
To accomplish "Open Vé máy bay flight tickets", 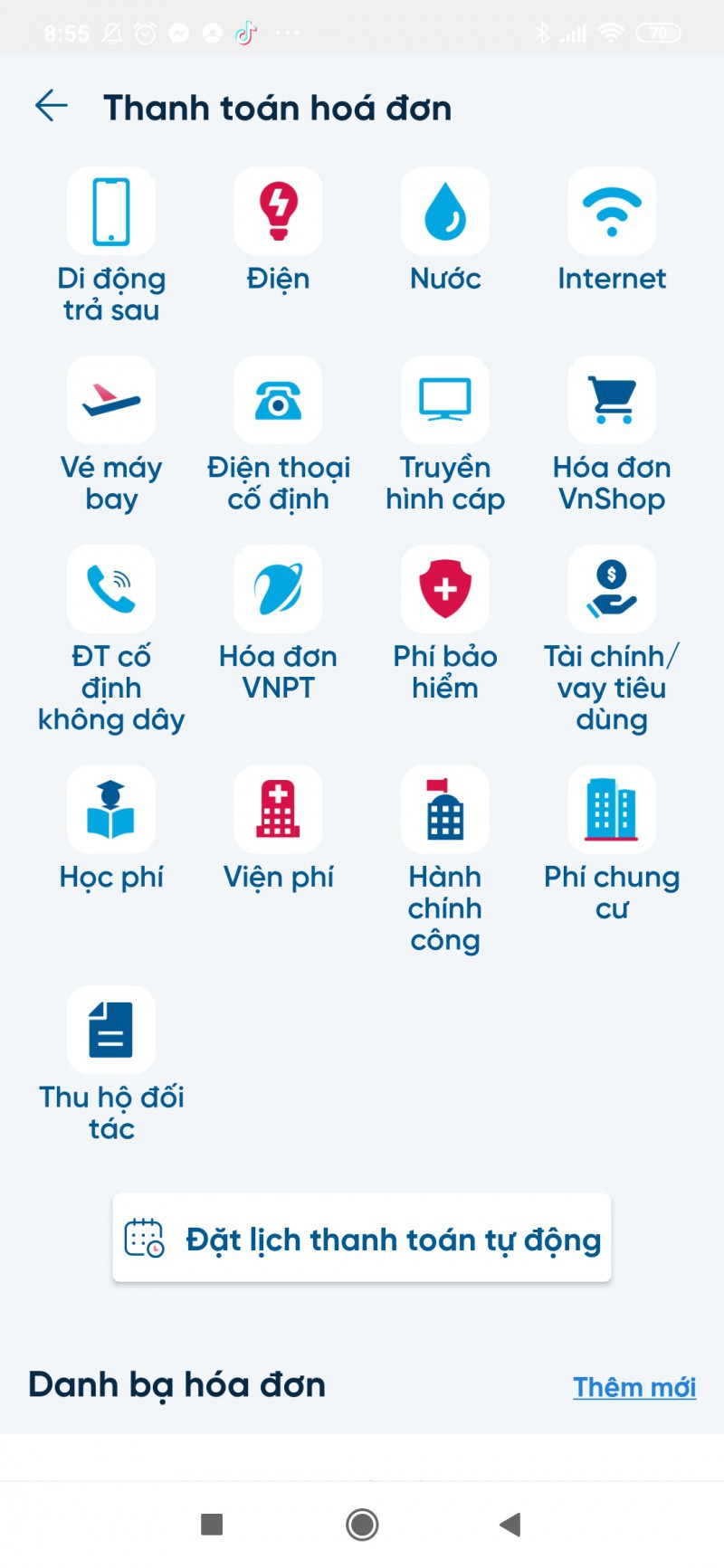I will coord(111,401).
